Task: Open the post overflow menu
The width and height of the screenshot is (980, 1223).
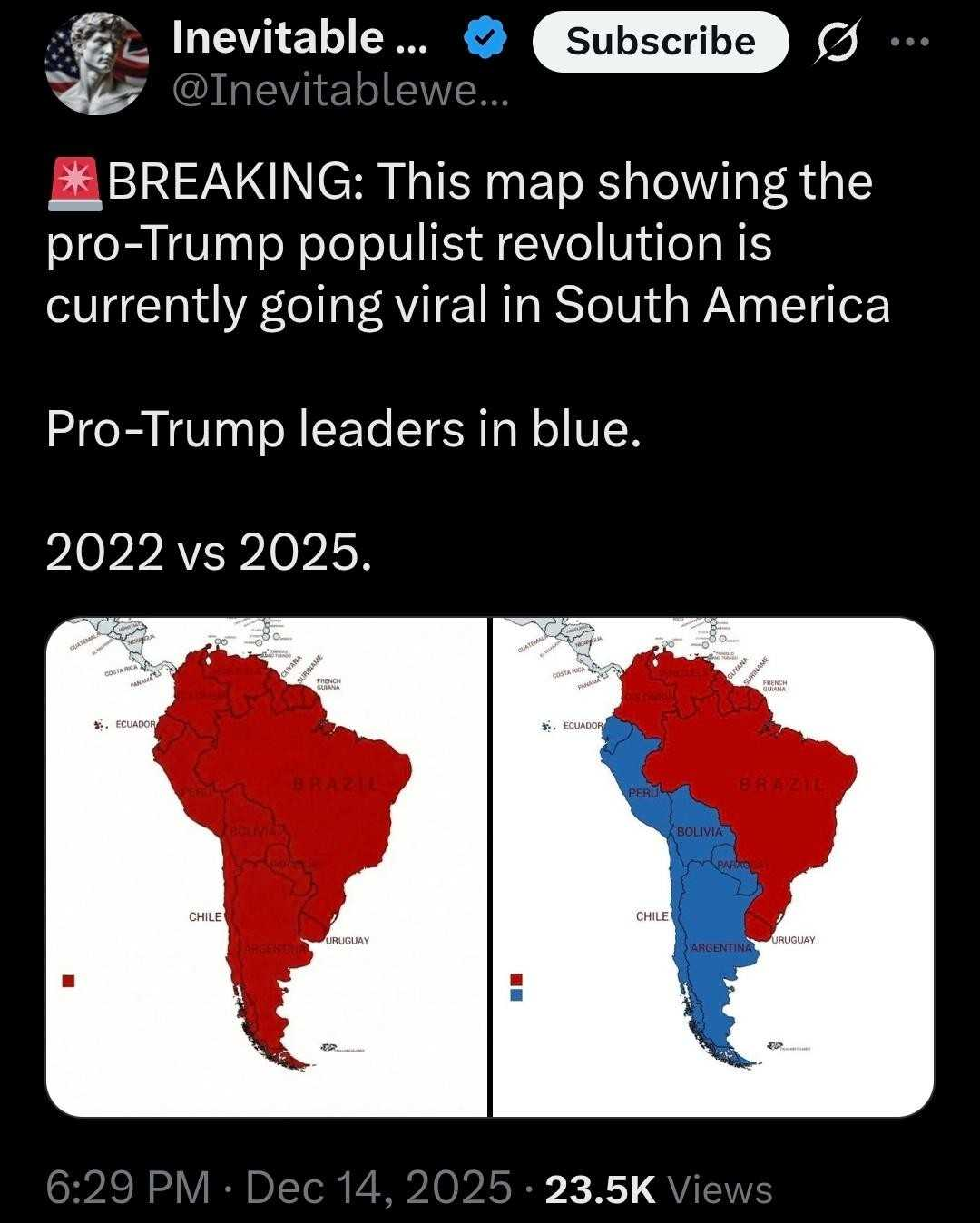Action: click(910, 42)
